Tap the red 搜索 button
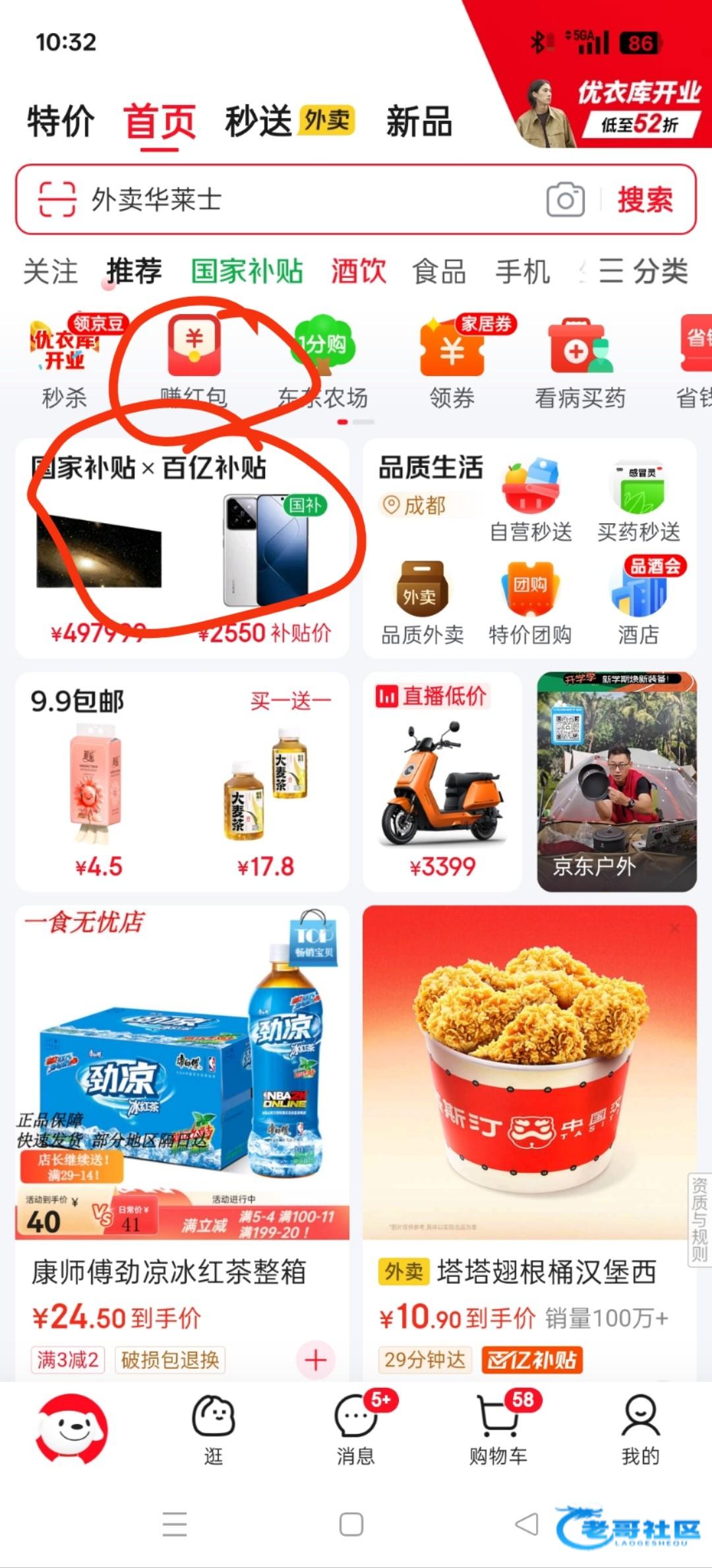The height and width of the screenshot is (1568, 712). [x=645, y=200]
